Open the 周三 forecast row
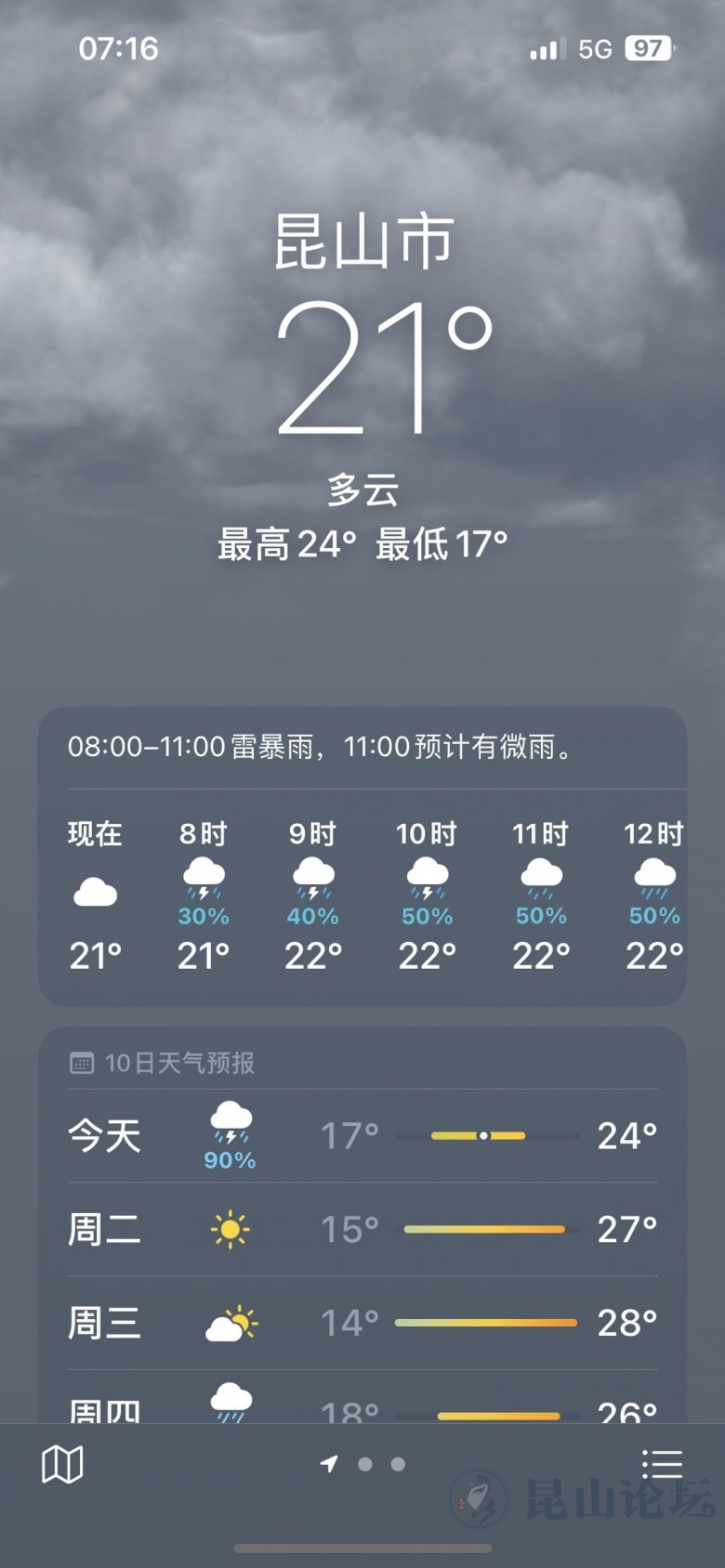This screenshot has width=725, height=1568. (362, 1323)
